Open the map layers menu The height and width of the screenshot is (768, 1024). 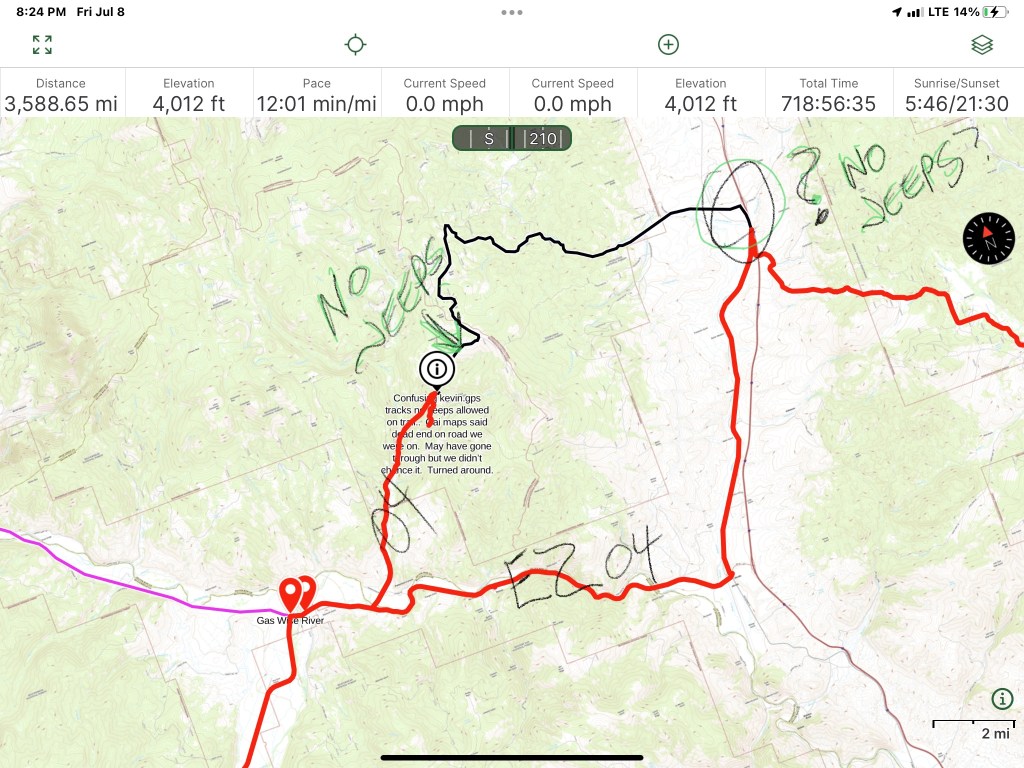[982, 45]
